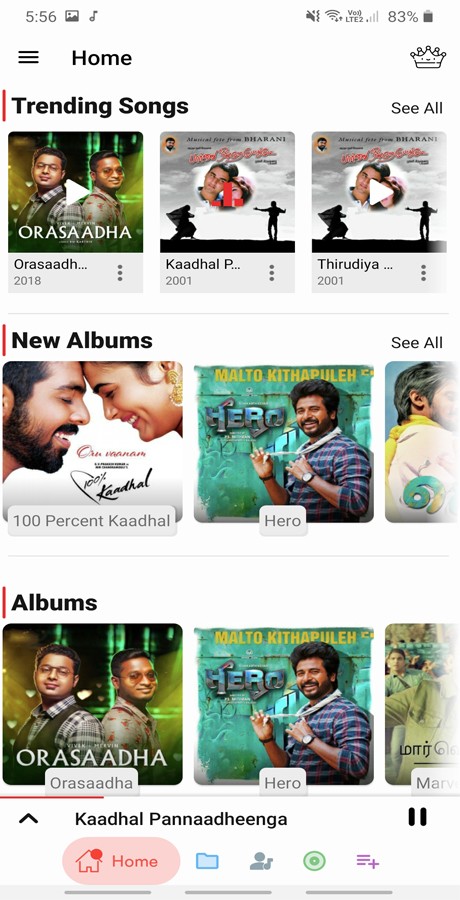Viewport: 460px width, 900px height.
Task: Switch to the artists tab
Action: (261, 861)
